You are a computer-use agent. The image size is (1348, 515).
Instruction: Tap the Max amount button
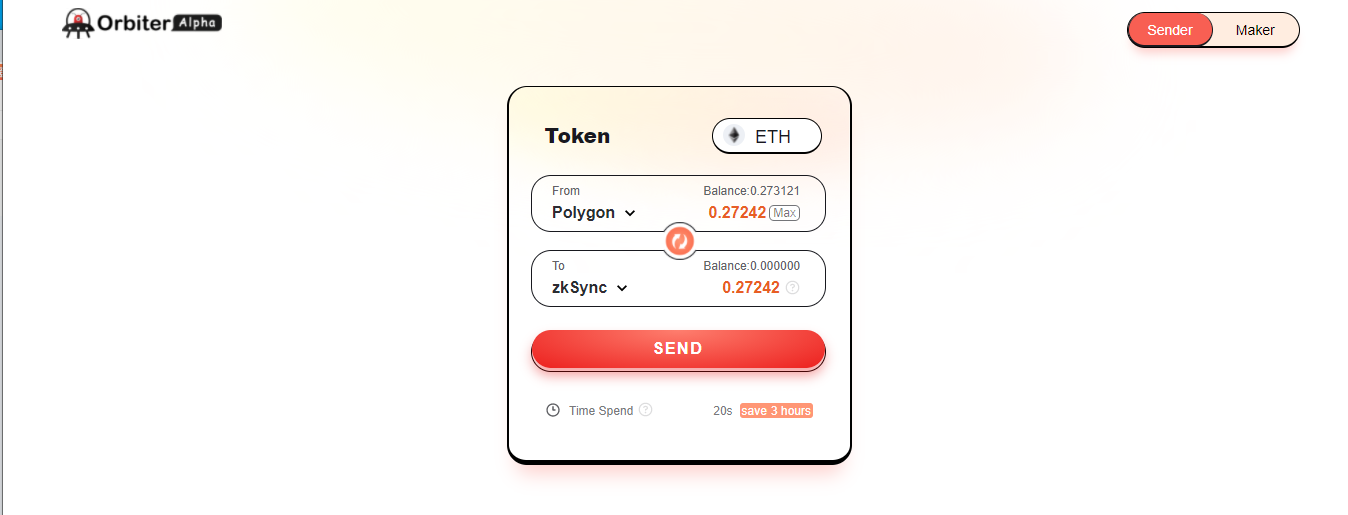click(x=785, y=213)
